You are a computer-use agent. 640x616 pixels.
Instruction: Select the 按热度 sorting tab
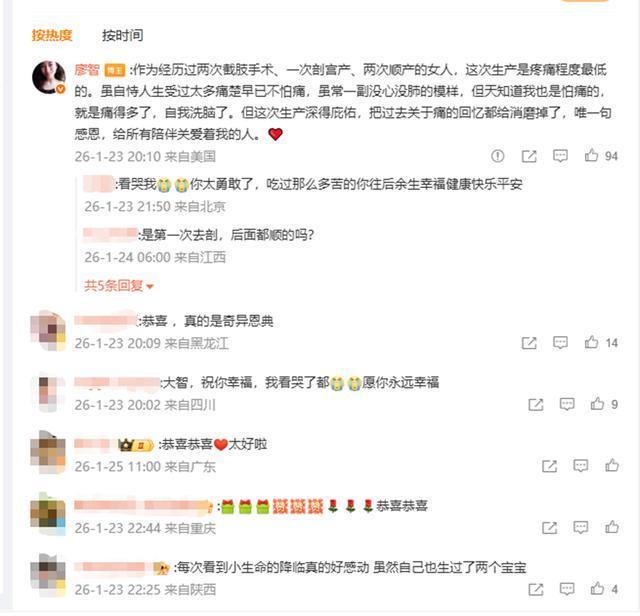pos(52,35)
